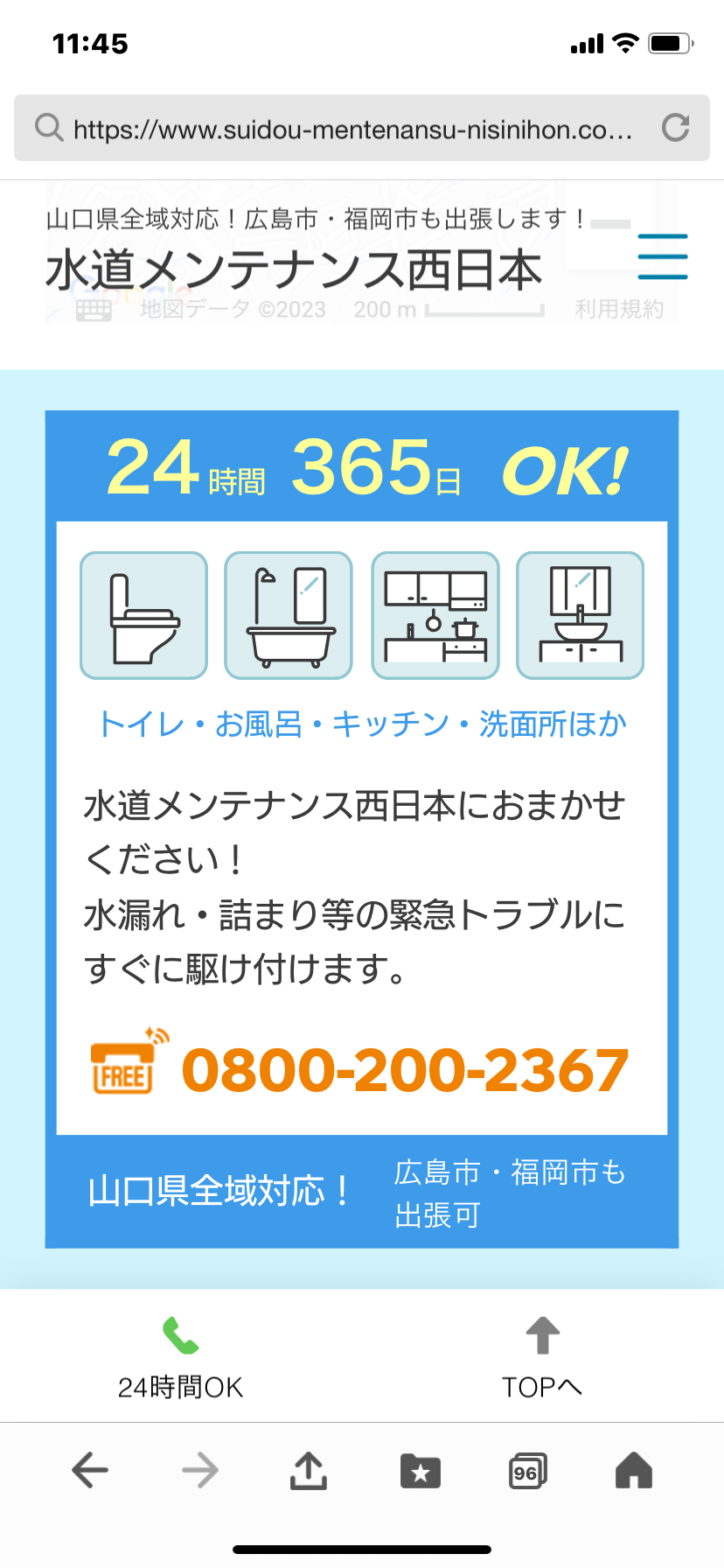Share this page
Screen dimensions: 724x1568
pyautogui.click(x=309, y=1470)
